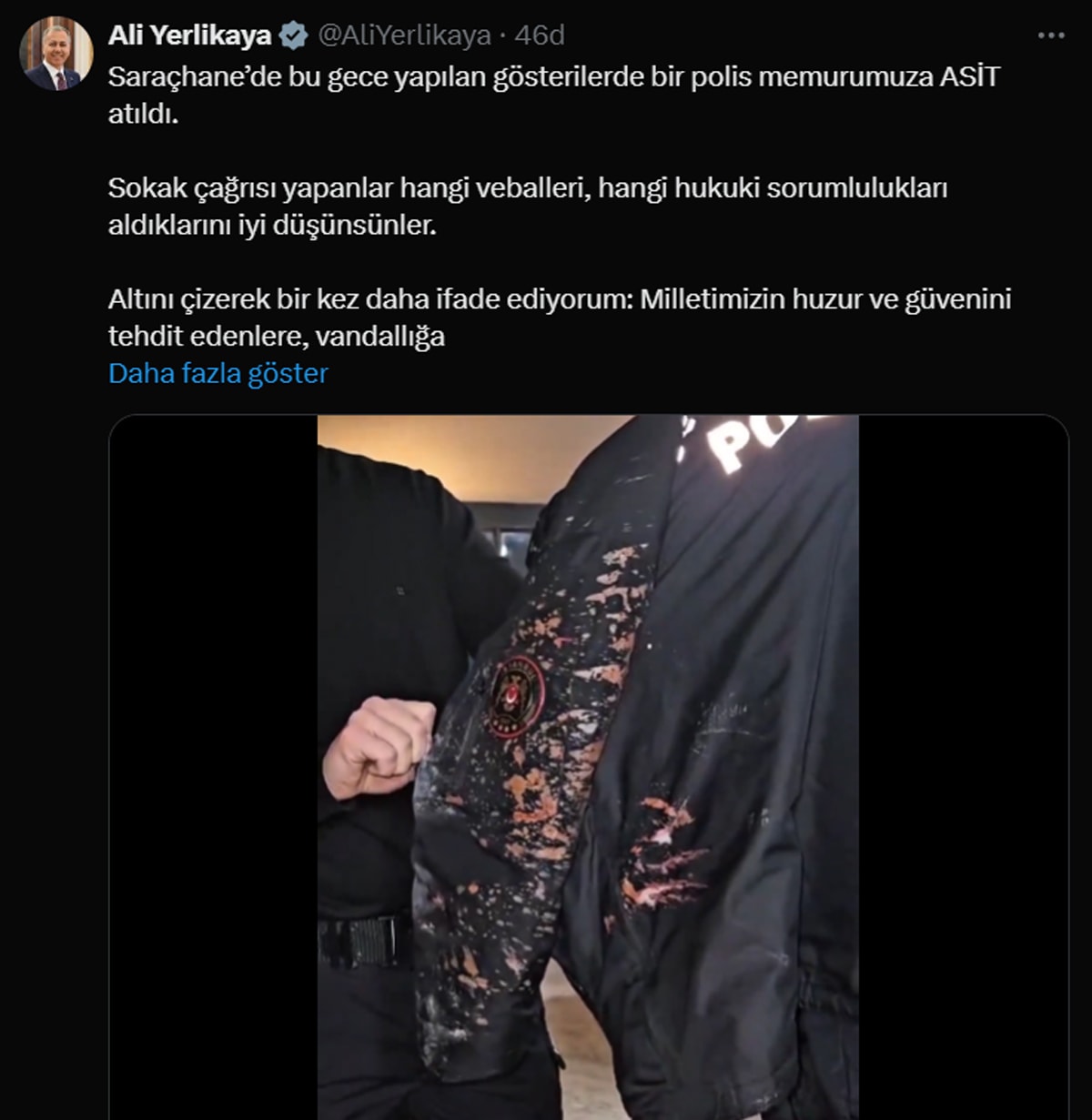Open the attached police jacket video
The width and height of the screenshot is (1092, 1120).
click(588, 766)
